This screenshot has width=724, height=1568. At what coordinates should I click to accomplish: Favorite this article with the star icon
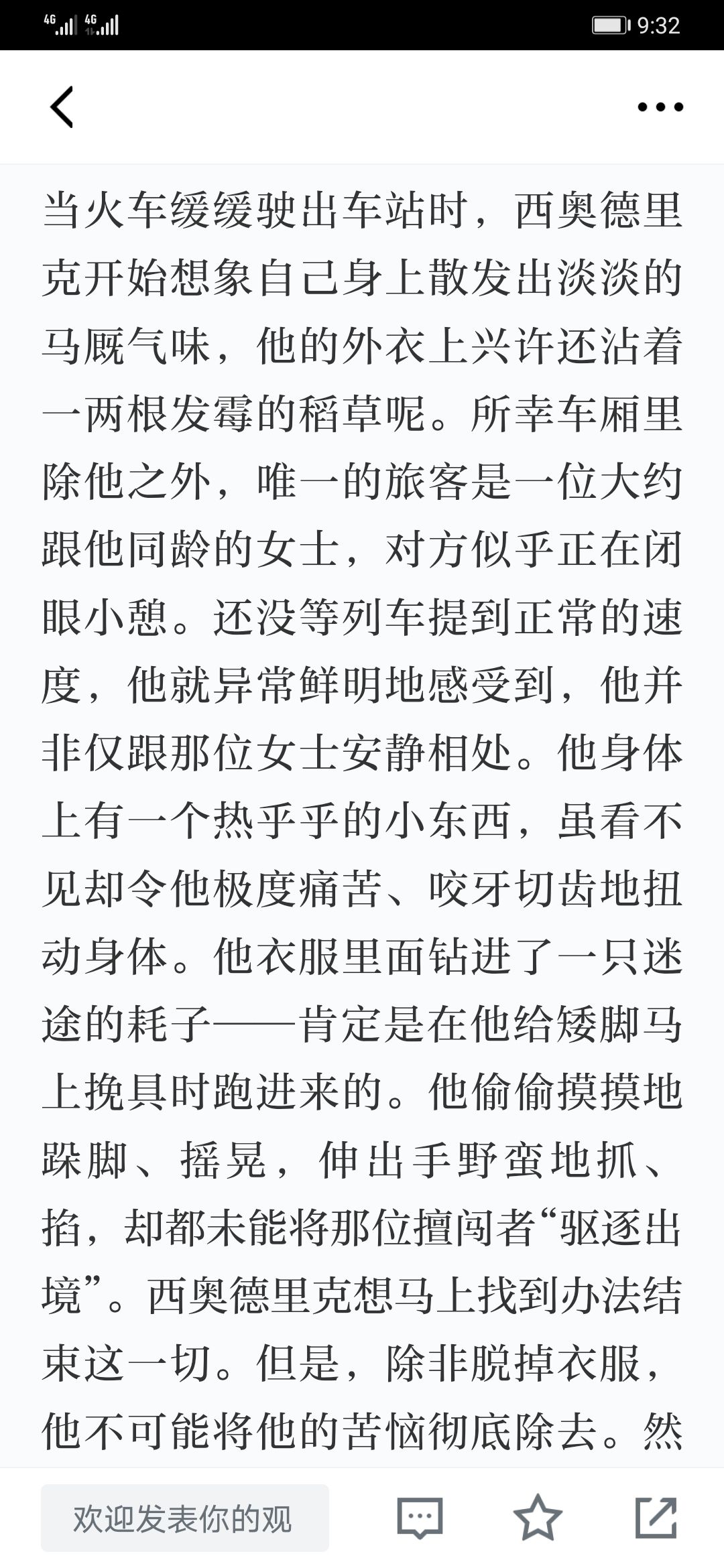538,1518
